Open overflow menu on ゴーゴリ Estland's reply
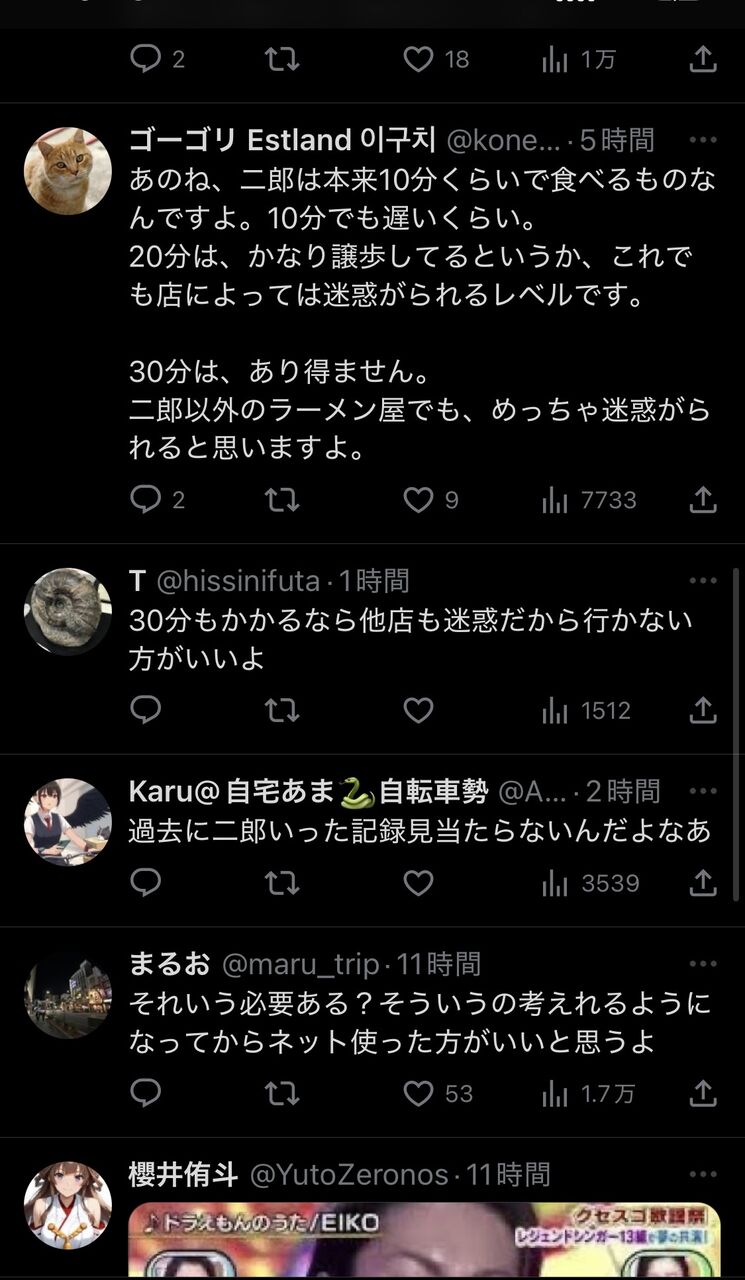 tap(703, 140)
